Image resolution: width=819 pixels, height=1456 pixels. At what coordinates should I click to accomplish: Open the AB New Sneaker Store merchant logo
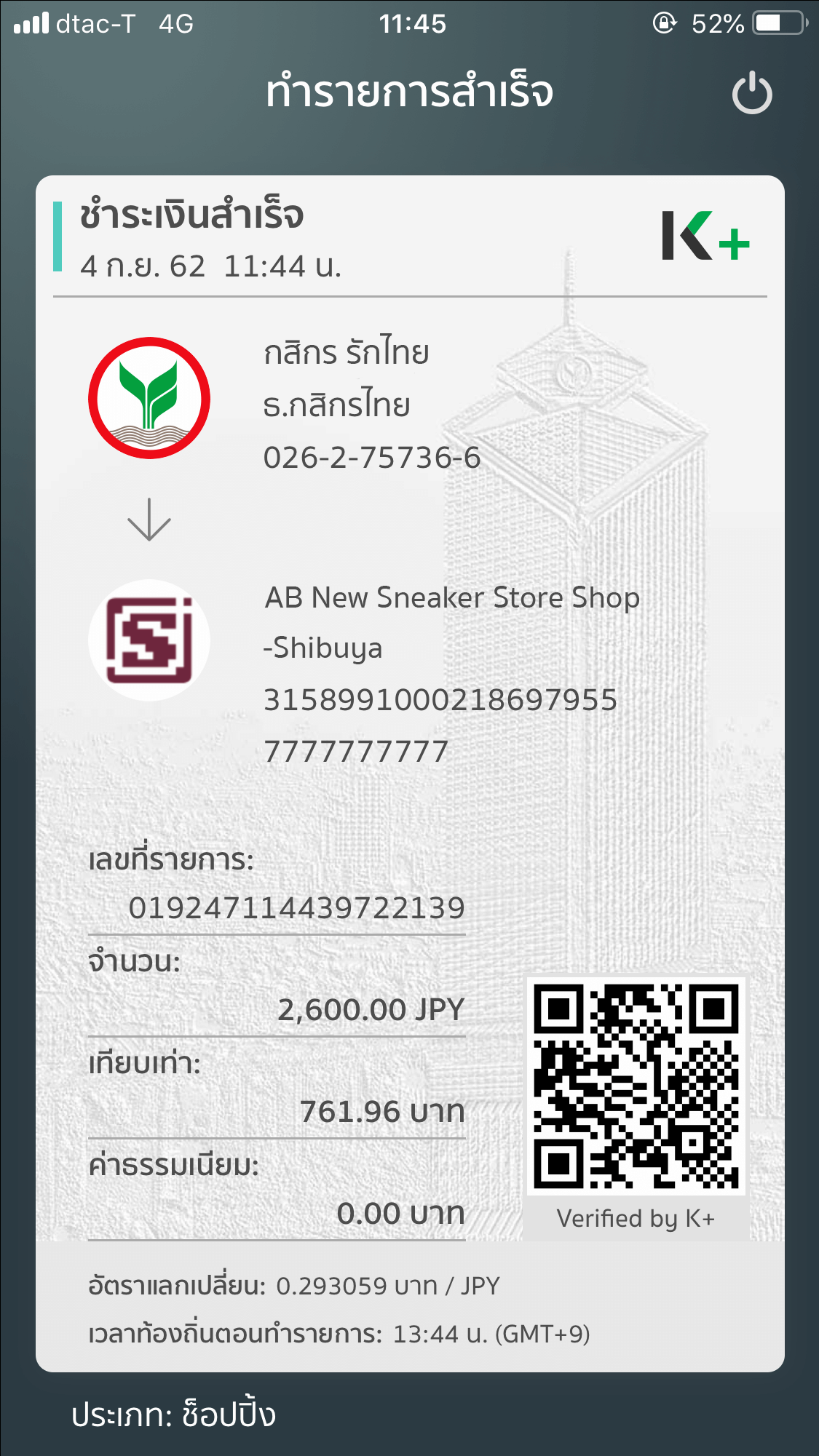click(148, 639)
